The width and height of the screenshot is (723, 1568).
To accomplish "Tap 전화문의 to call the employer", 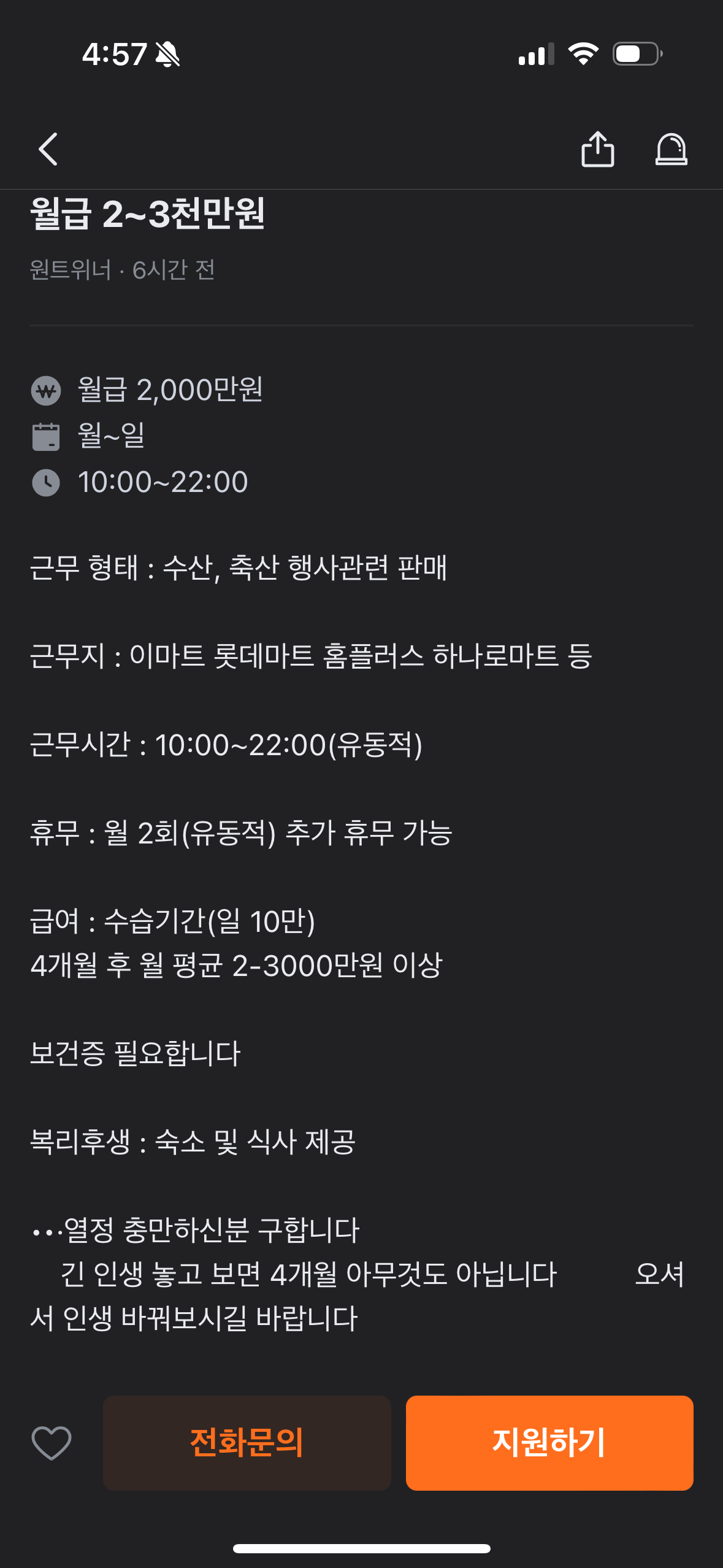I will (247, 1442).
